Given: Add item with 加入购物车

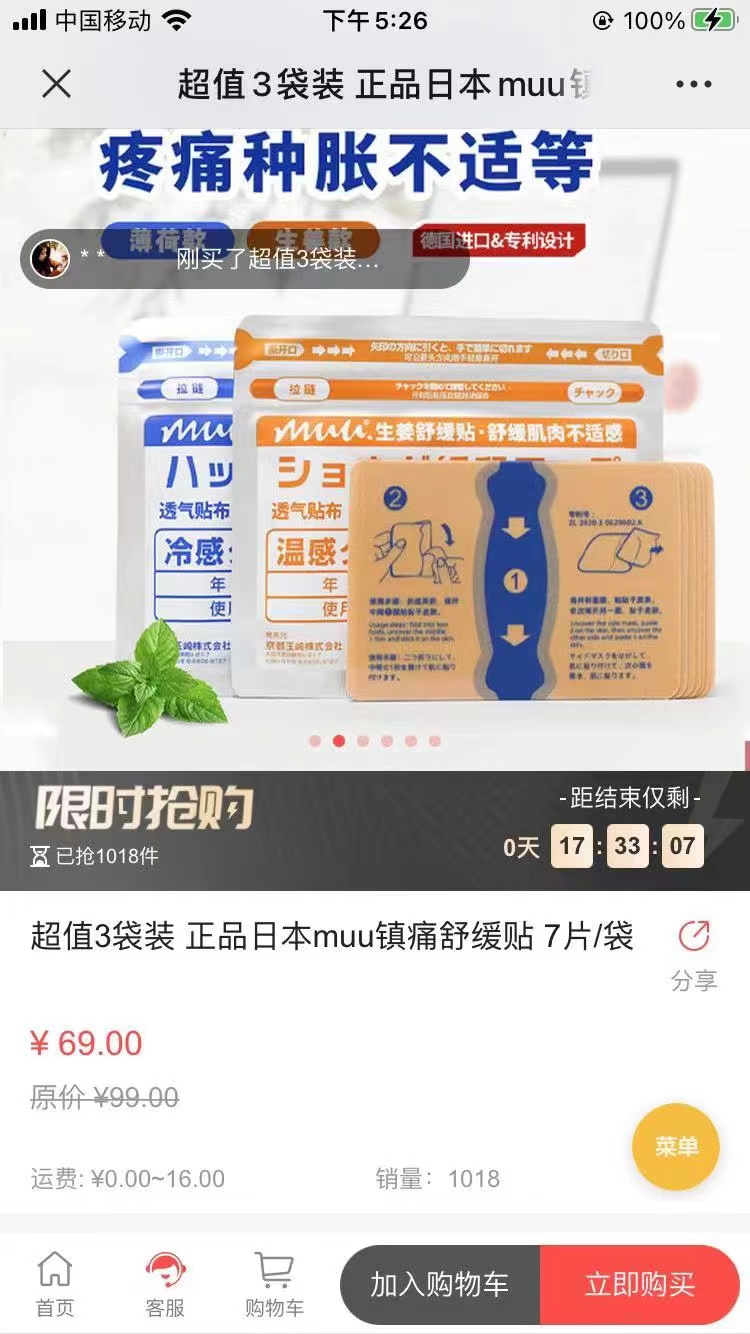Looking at the screenshot, I should pos(440,1285).
